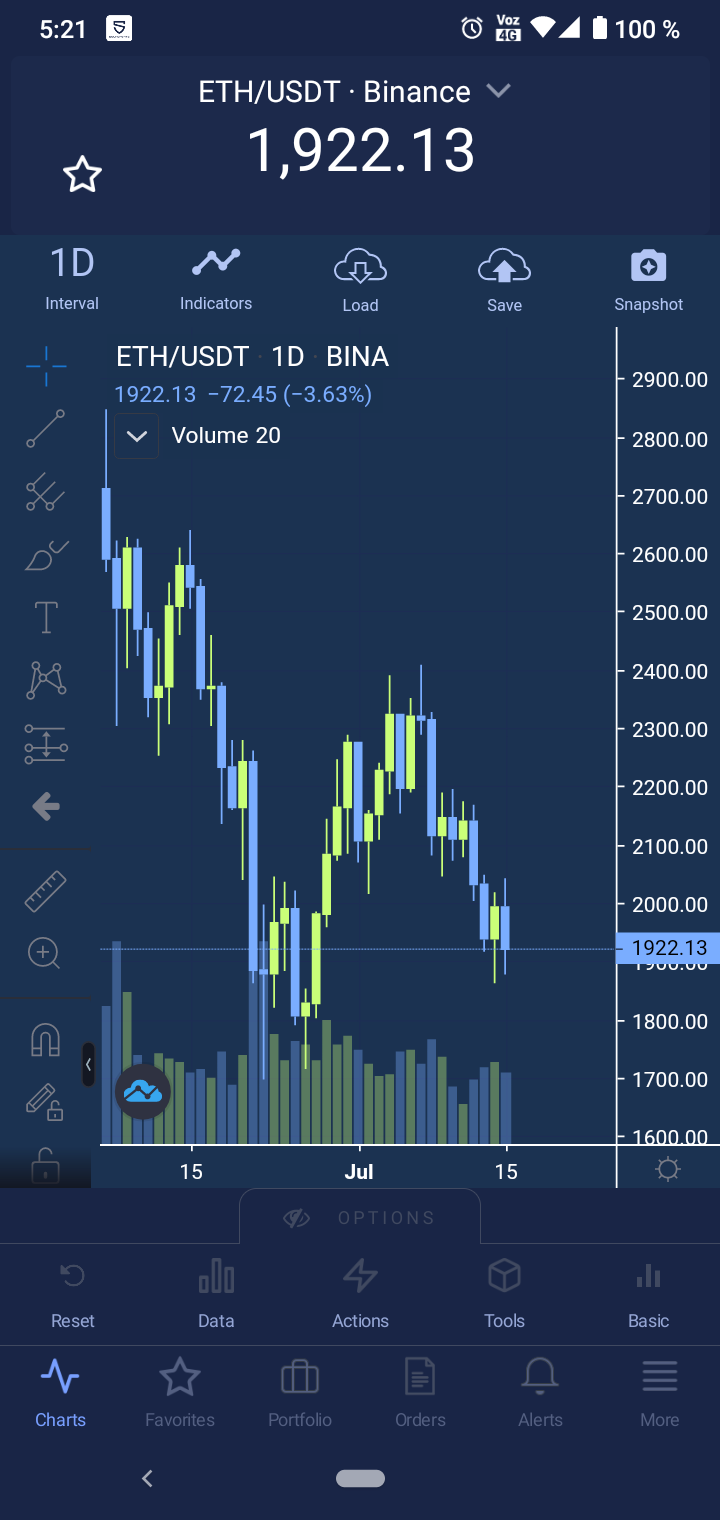Open chart settings gear icon
720x1520 pixels.
point(668,1169)
